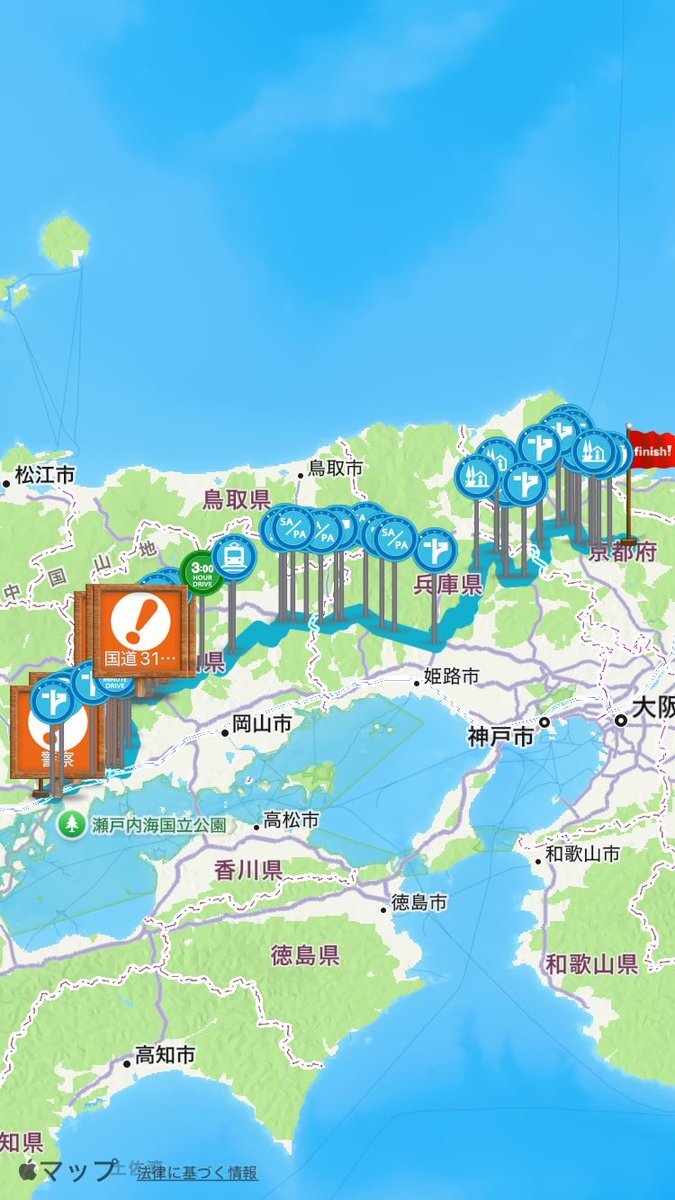Select the green 3:00 hour drive marker
This screenshot has height=1200, width=675.
pos(202,574)
